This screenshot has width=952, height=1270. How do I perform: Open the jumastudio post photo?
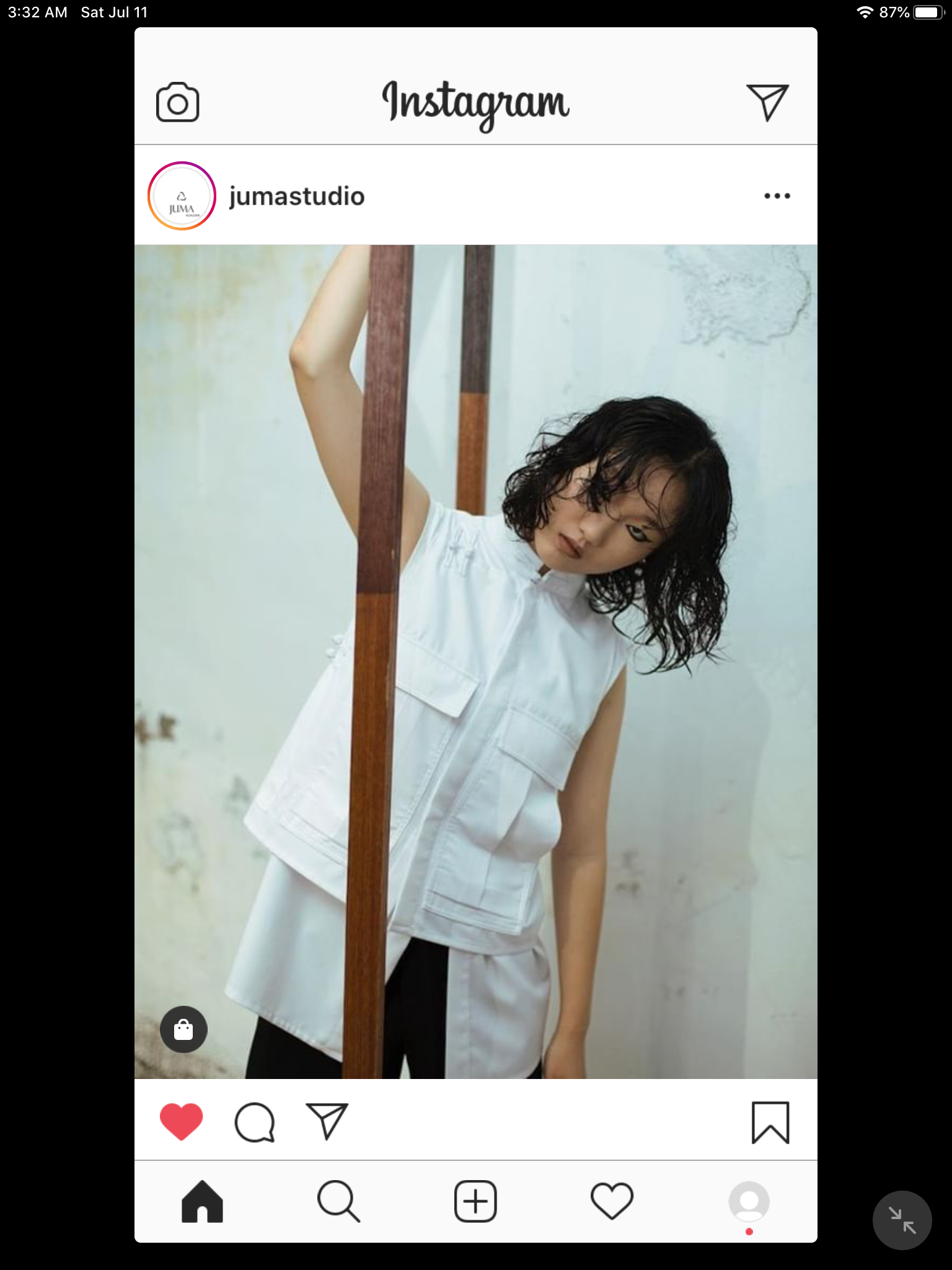[475, 661]
